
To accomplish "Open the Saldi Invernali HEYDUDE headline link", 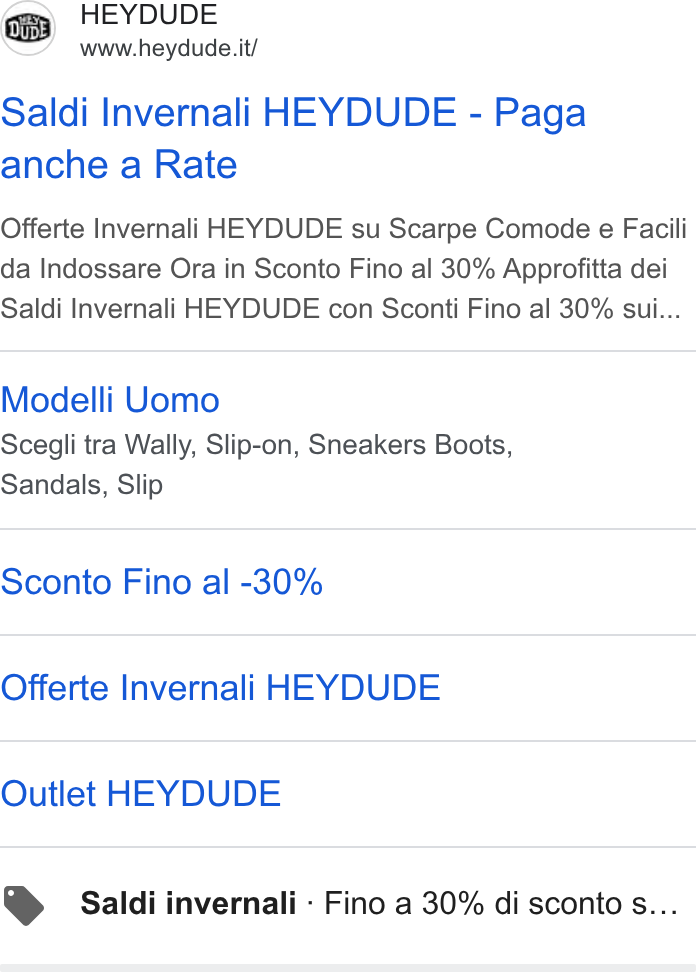I will [x=293, y=138].
